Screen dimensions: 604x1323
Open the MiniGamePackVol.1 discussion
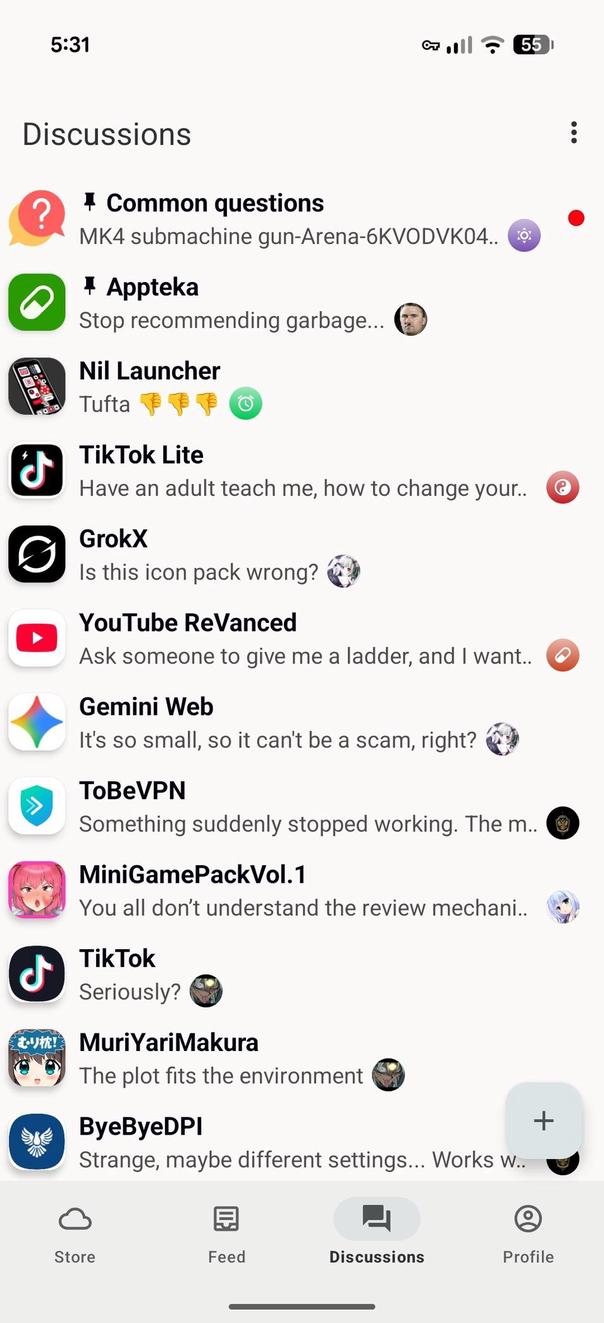click(x=302, y=891)
